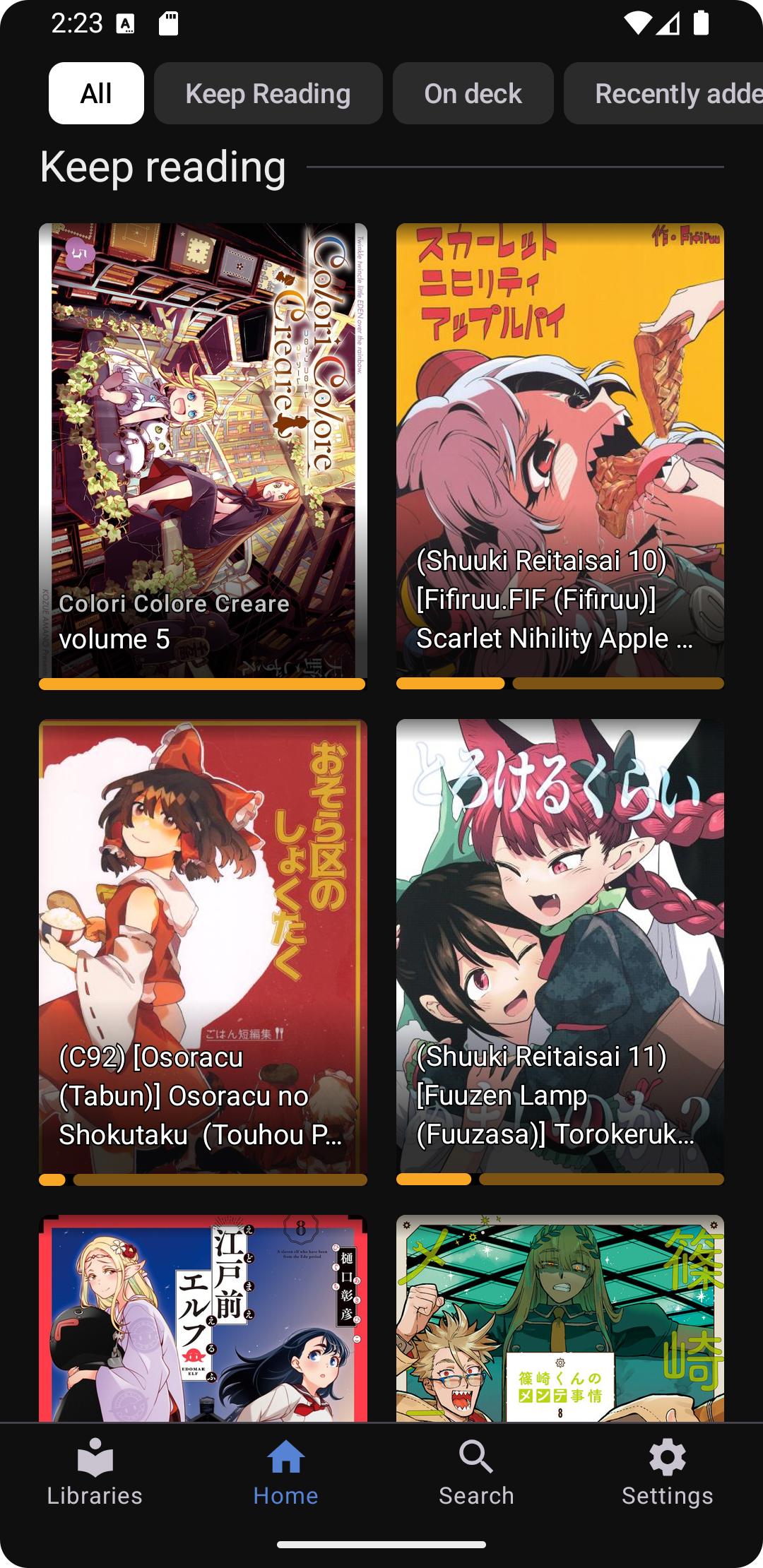This screenshot has width=763, height=1568.
Task: Open Scarlet Nihility Apple book card
Action: (x=560, y=456)
